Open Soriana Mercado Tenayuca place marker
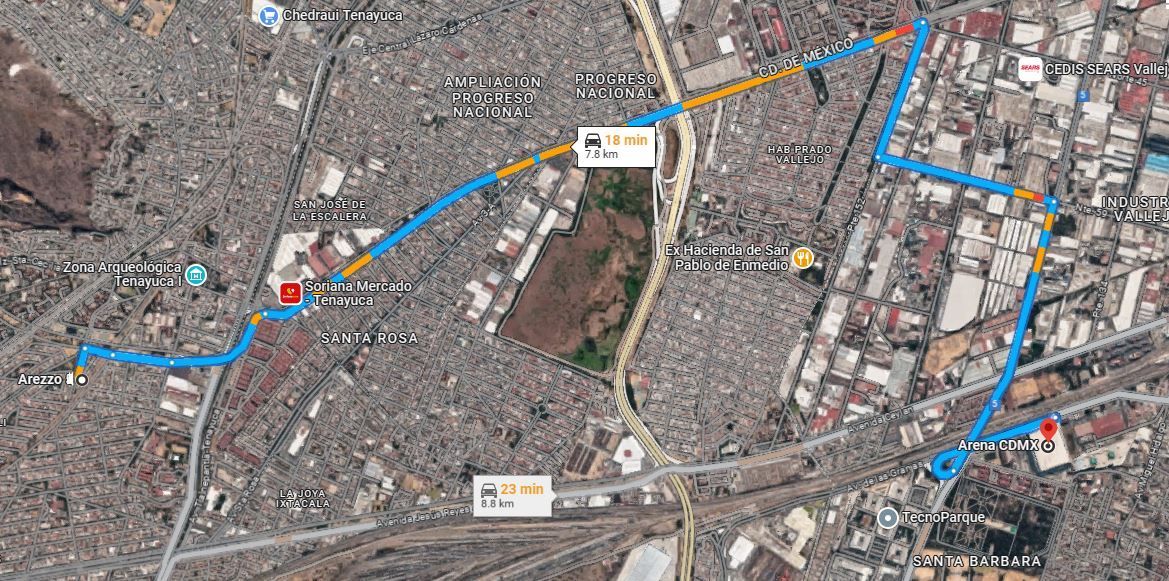Screen dimensions: 1169x581 point(291,292)
